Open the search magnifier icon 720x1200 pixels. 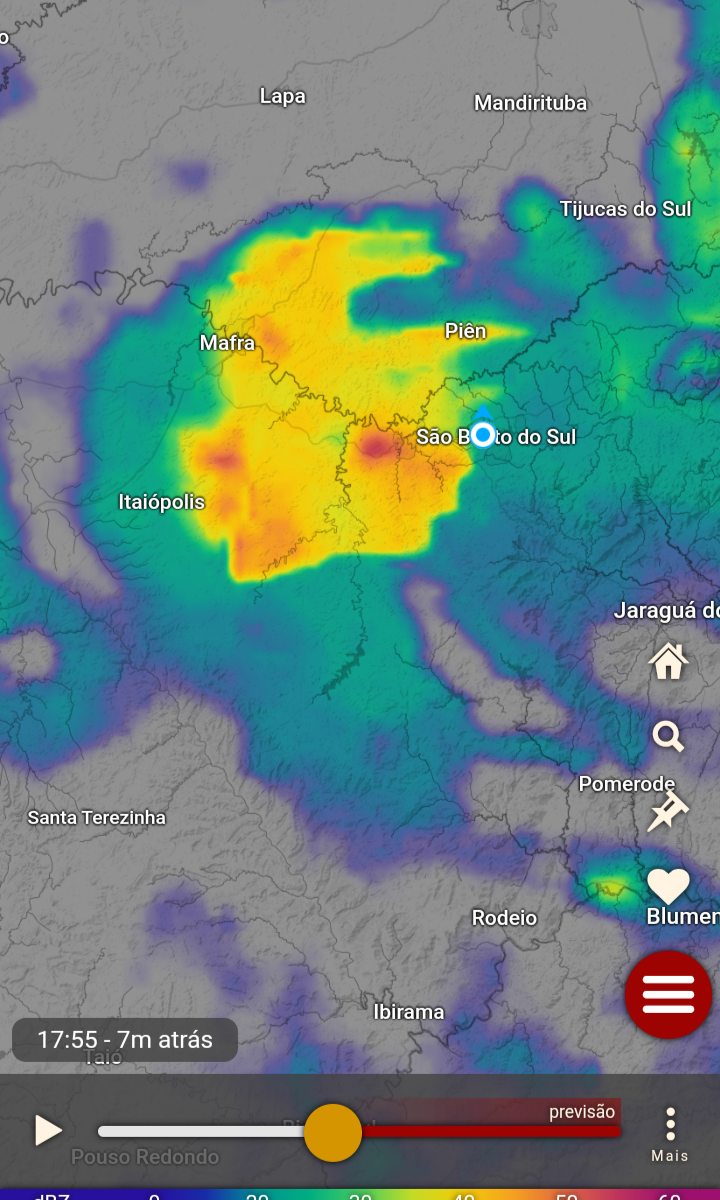click(x=668, y=737)
